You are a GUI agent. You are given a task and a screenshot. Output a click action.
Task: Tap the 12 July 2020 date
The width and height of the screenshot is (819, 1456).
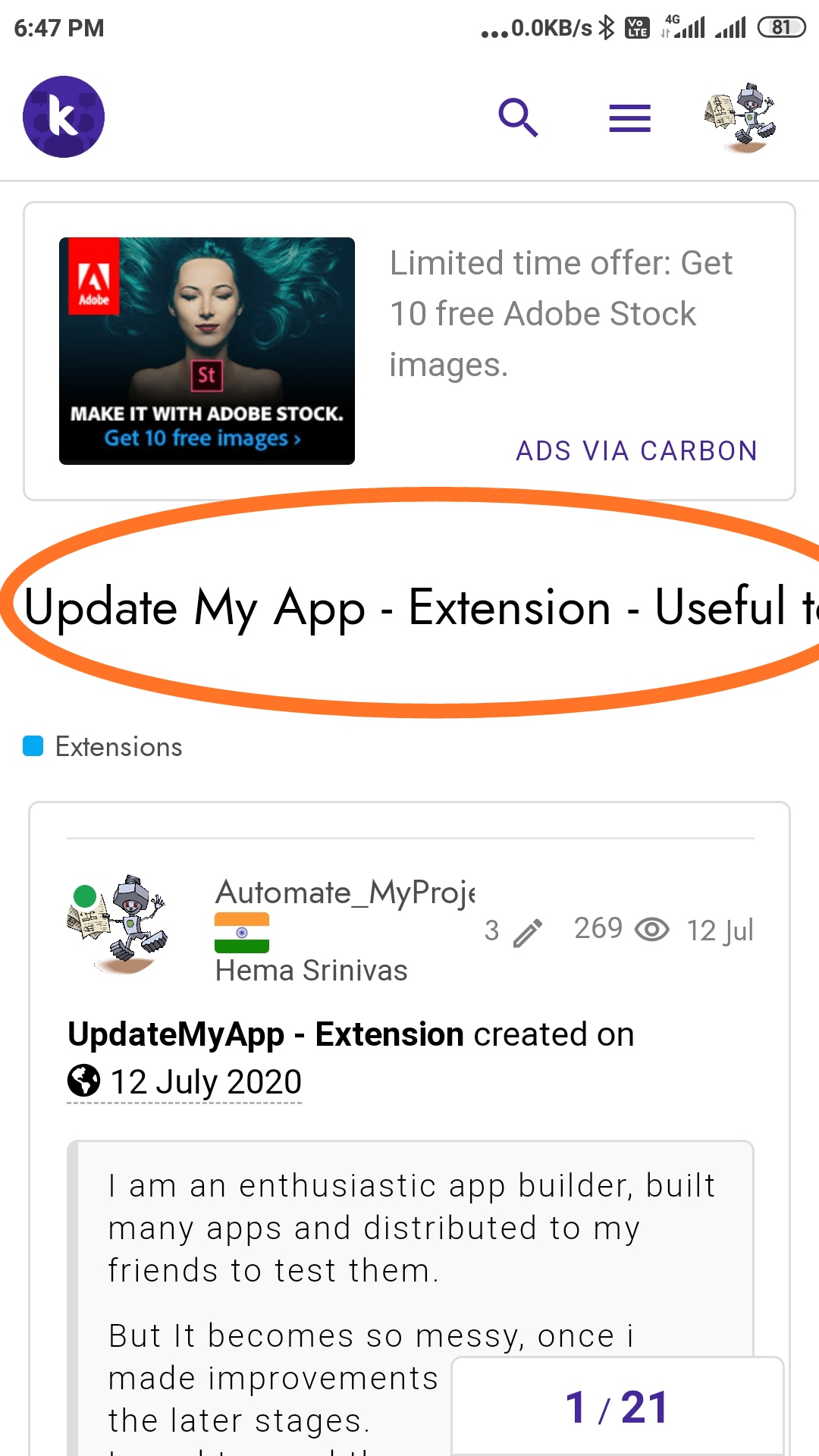tap(185, 1081)
